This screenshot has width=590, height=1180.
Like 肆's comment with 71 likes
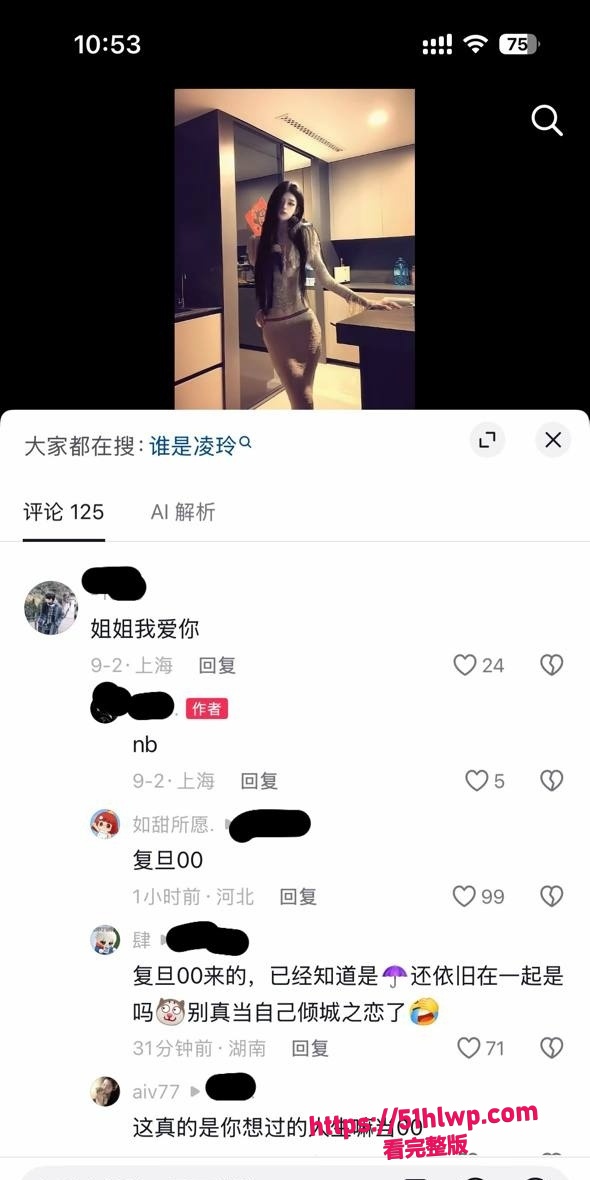tap(482, 1048)
